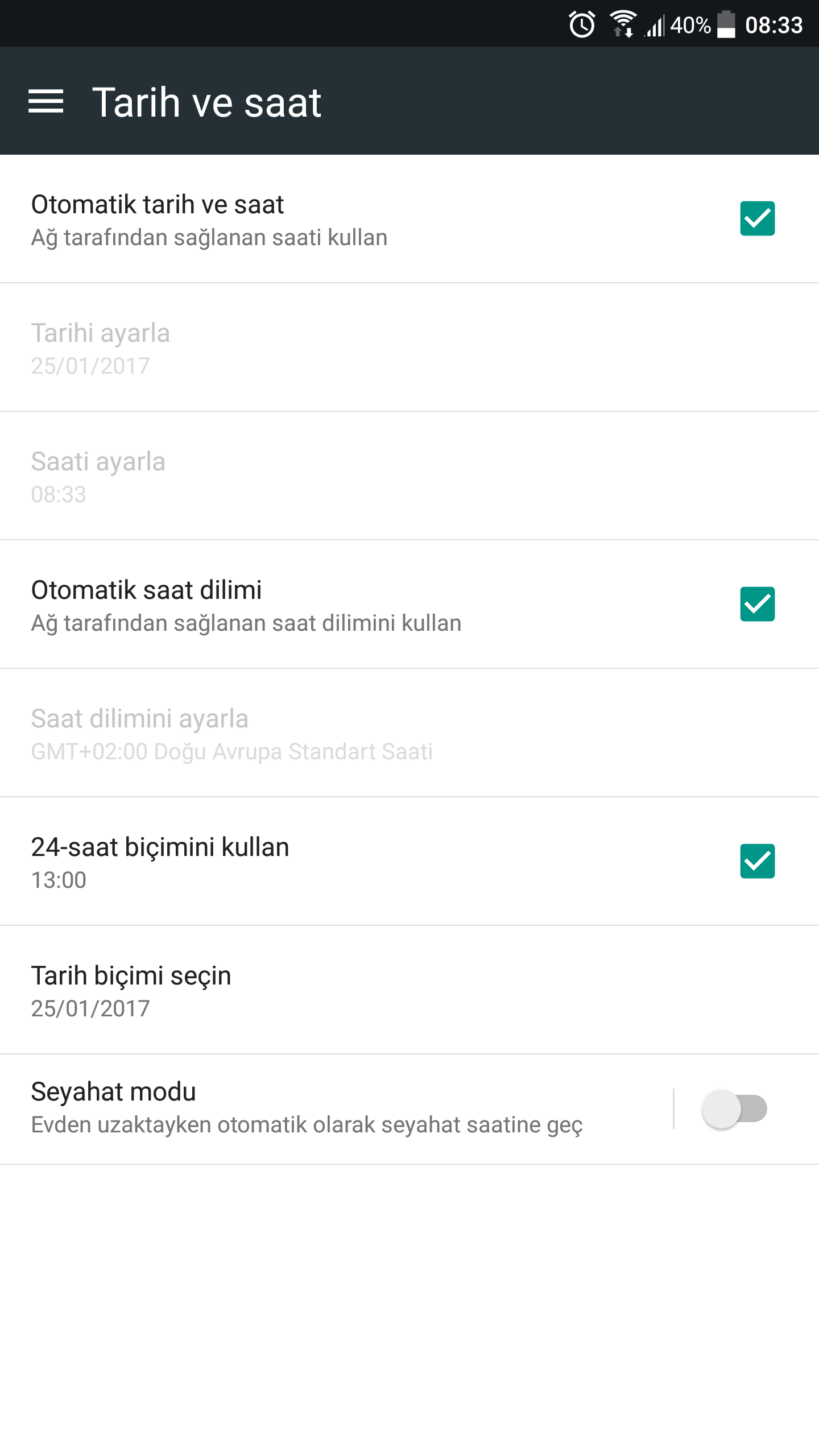This screenshot has width=819, height=1456.
Task: Uncheck Otomatik tarih ve saat checkbox
Action: point(757,218)
